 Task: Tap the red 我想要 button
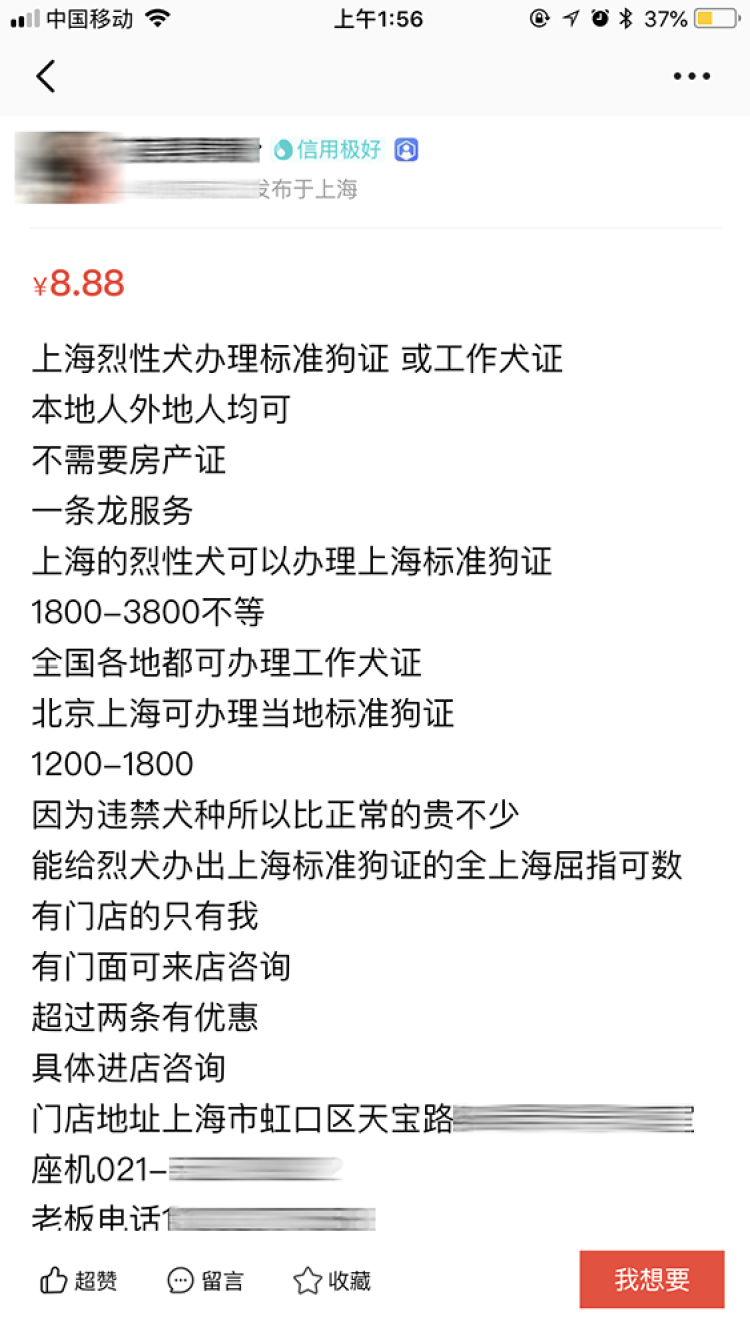coord(652,1279)
